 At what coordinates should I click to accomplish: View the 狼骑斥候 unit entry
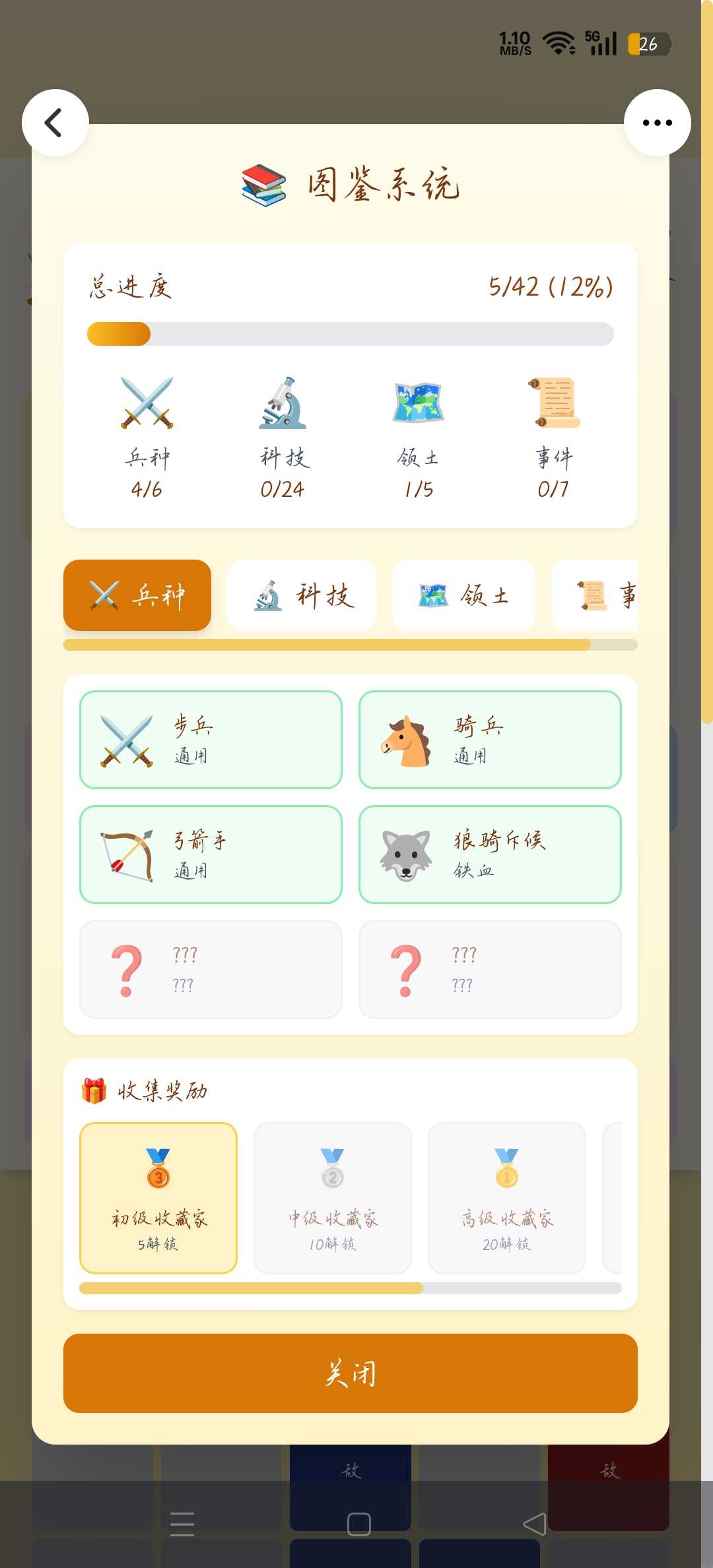[490, 855]
